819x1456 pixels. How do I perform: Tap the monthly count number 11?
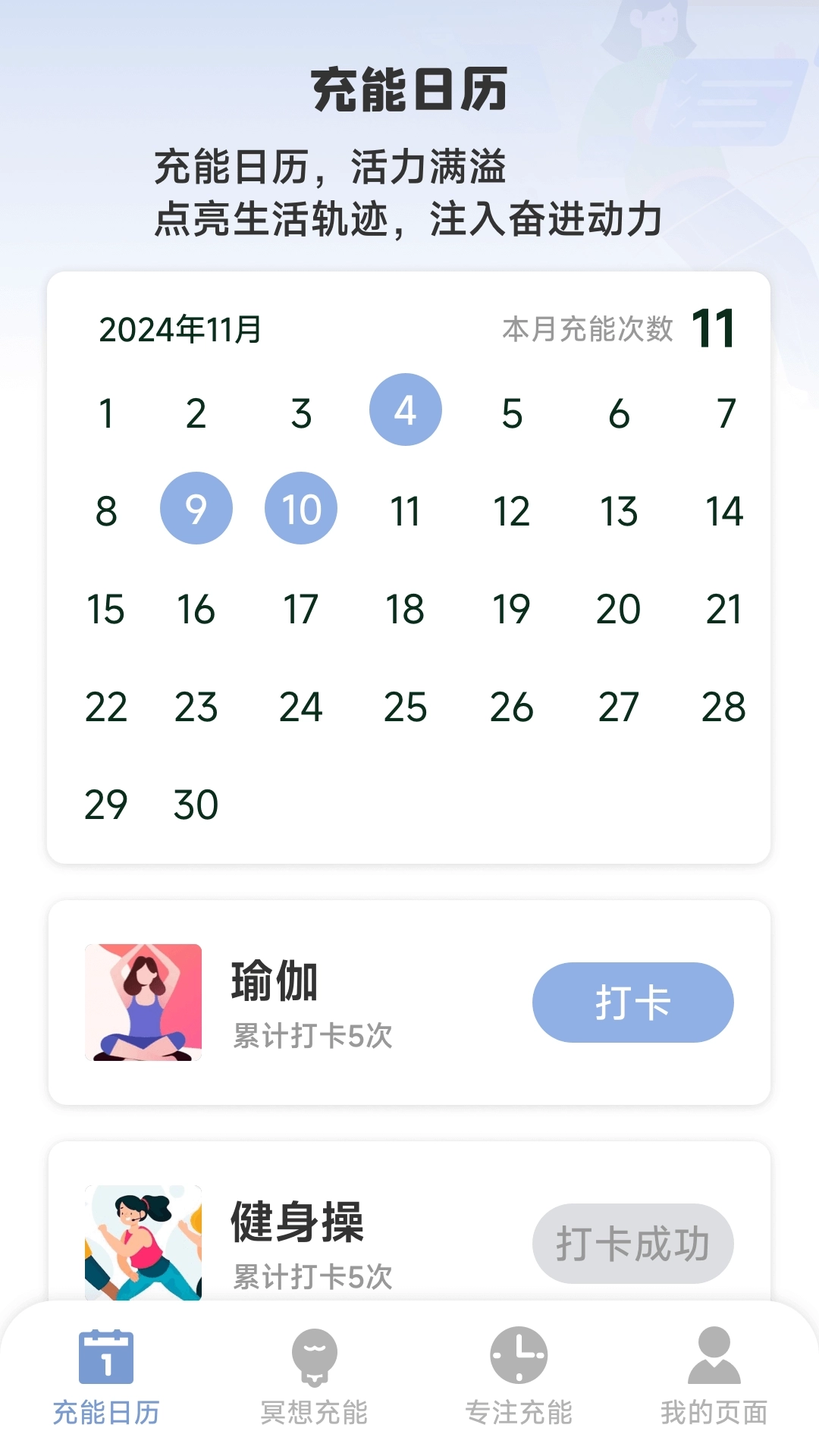tap(716, 328)
